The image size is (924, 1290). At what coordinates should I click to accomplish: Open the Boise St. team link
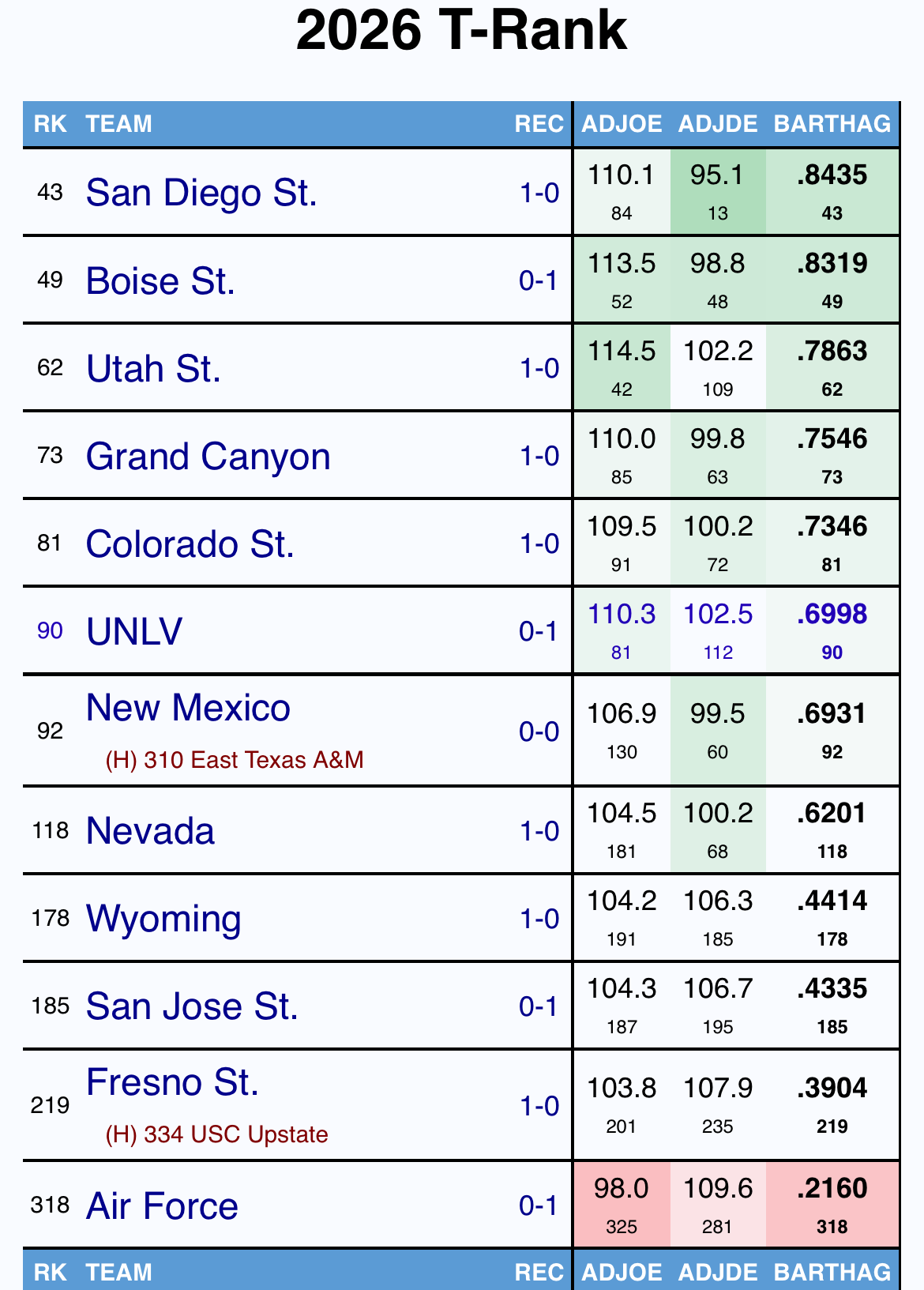pos(160,281)
